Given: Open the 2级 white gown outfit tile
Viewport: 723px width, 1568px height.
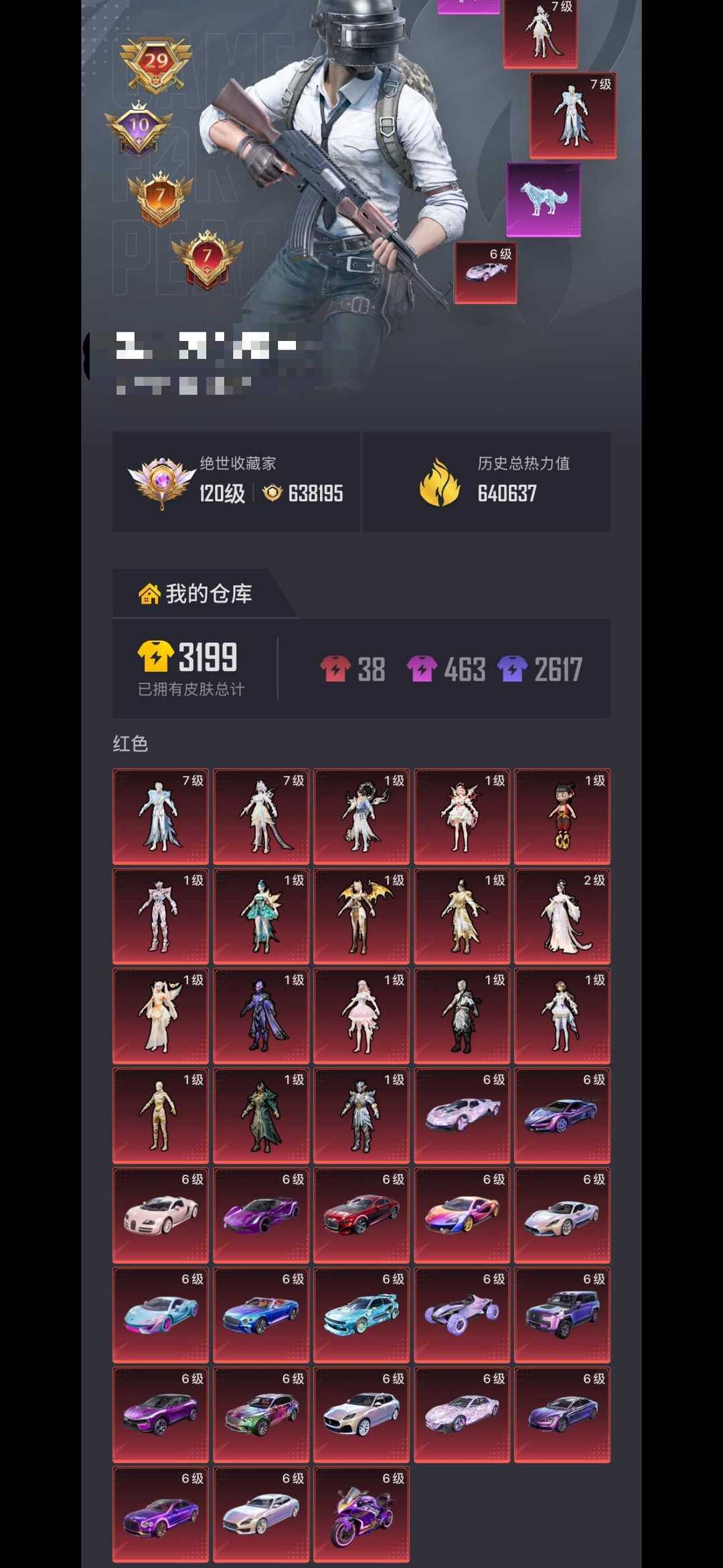Looking at the screenshot, I should coord(562,916).
